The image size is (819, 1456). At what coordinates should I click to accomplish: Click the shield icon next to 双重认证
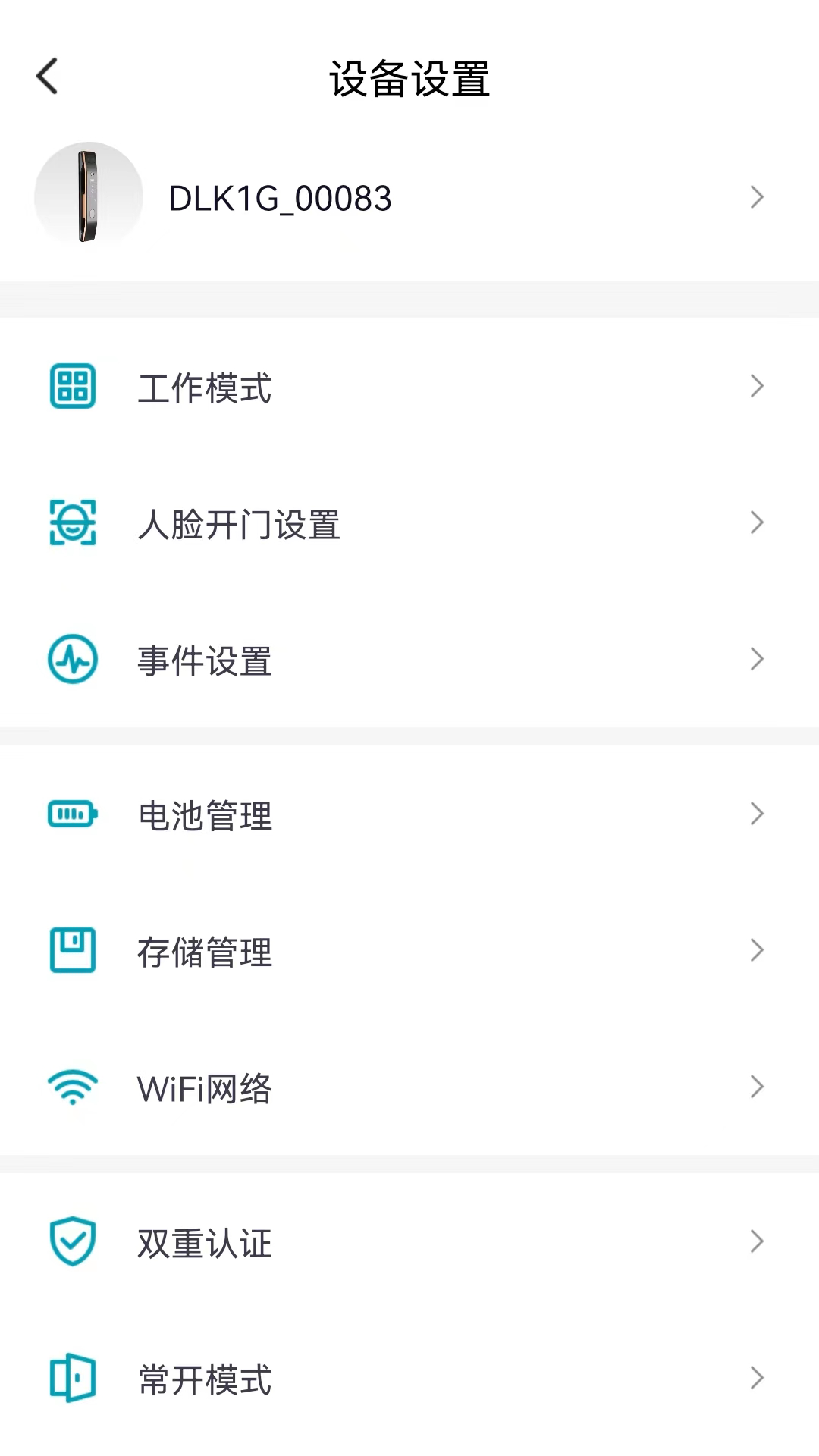pos(72,1241)
